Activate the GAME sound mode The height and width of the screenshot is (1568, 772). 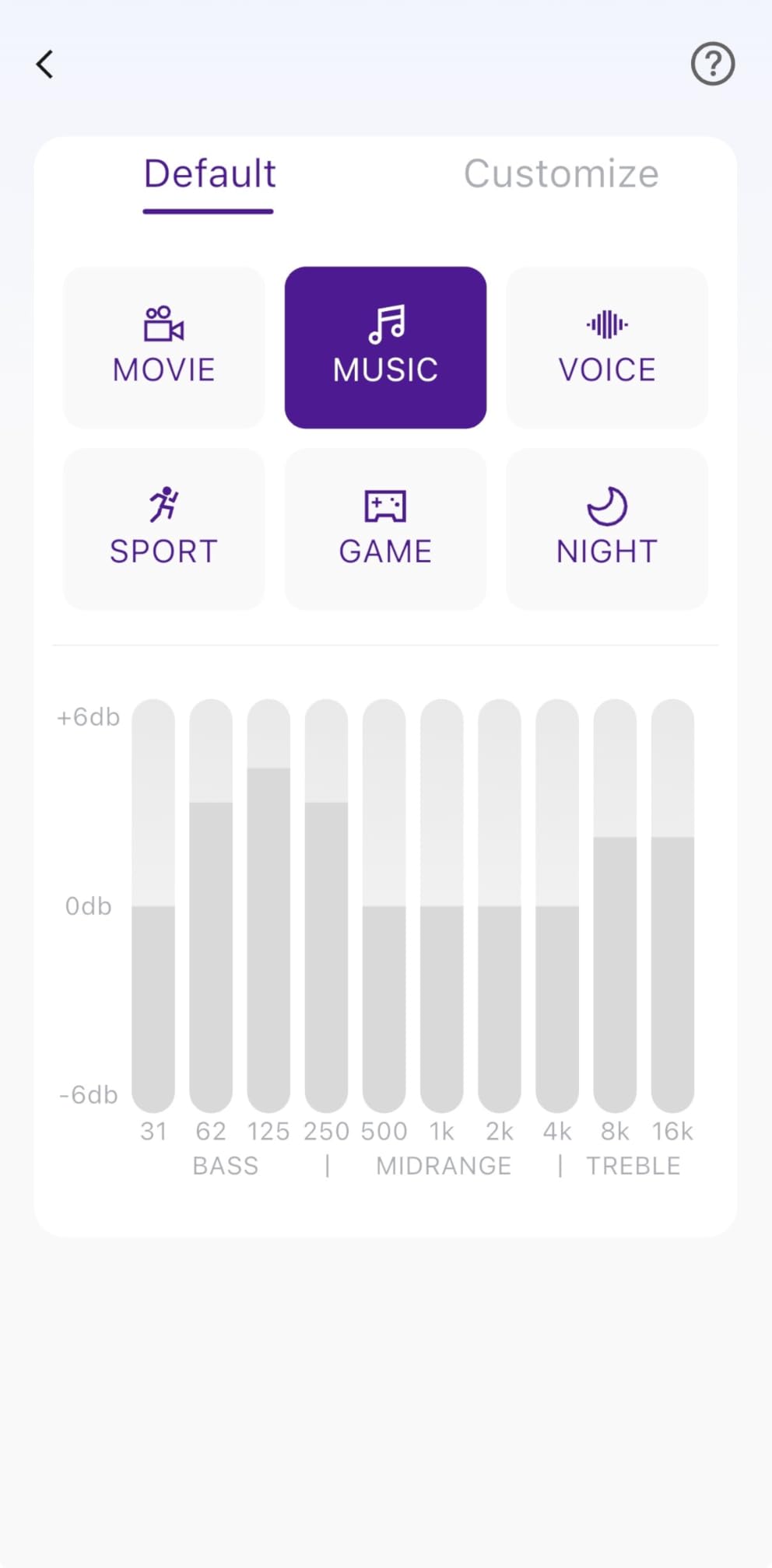[x=385, y=529]
